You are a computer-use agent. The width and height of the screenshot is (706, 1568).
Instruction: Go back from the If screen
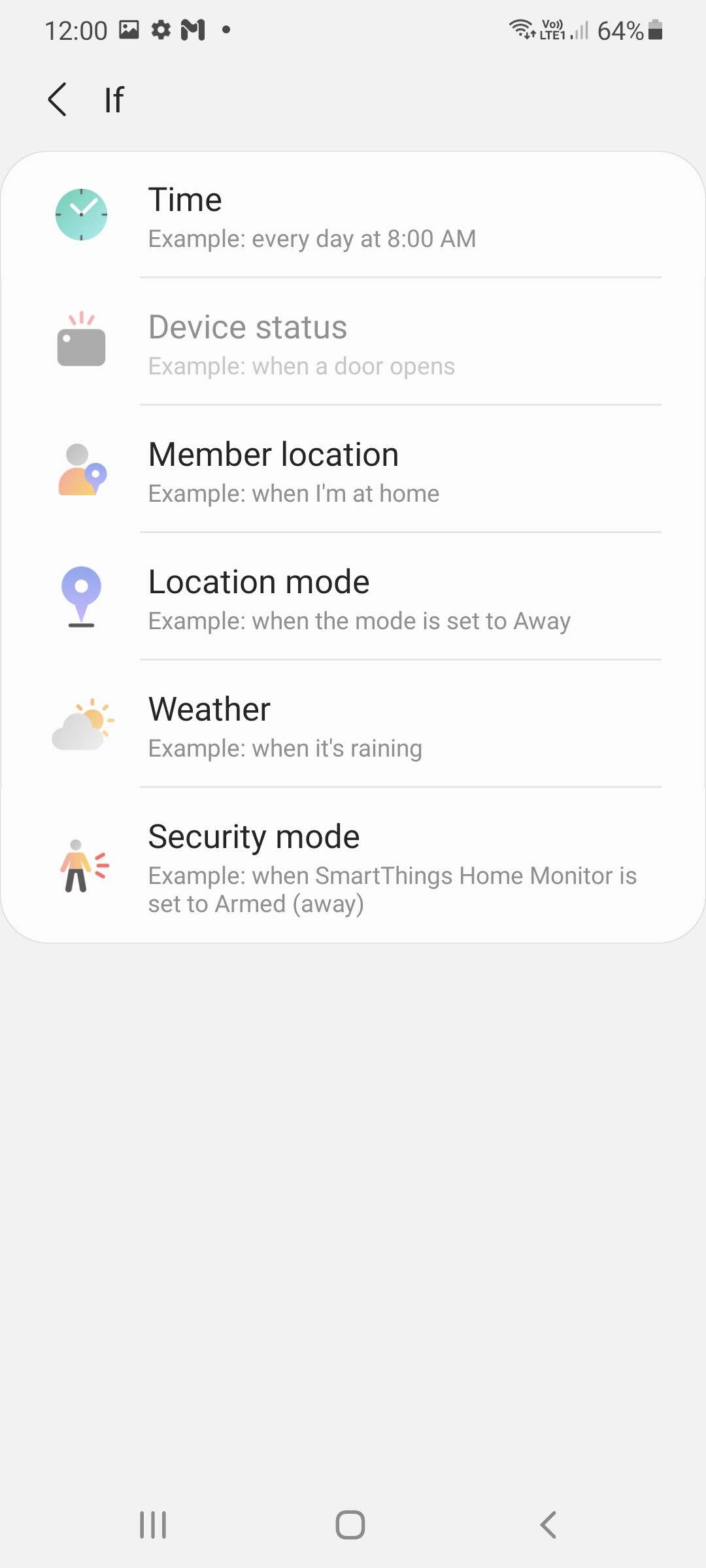coord(58,100)
